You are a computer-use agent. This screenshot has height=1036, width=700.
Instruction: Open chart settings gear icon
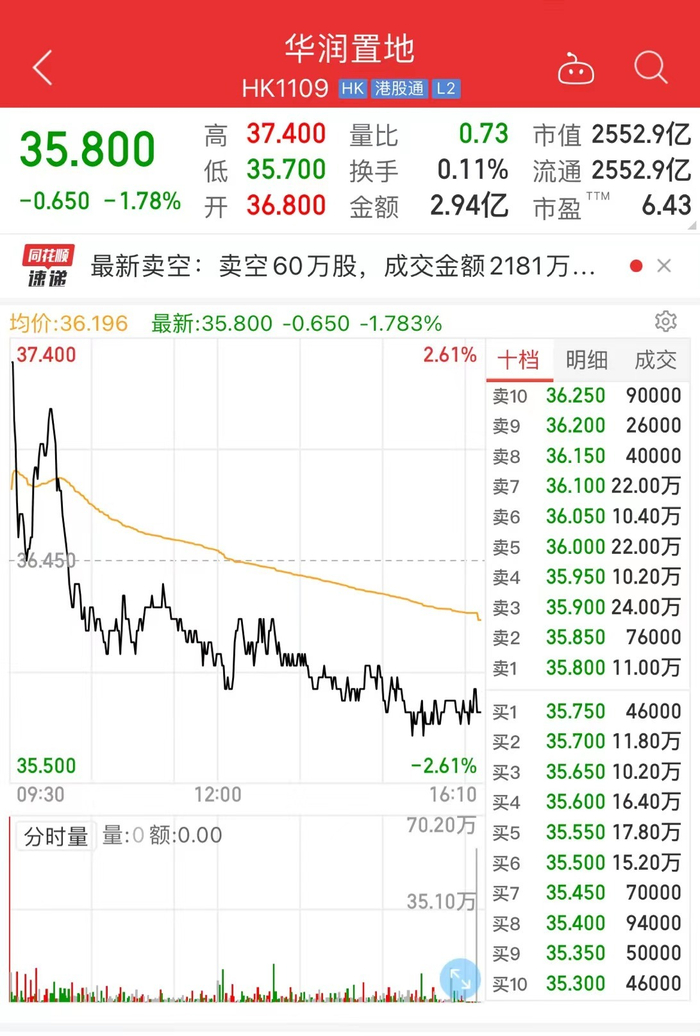[x=666, y=321]
